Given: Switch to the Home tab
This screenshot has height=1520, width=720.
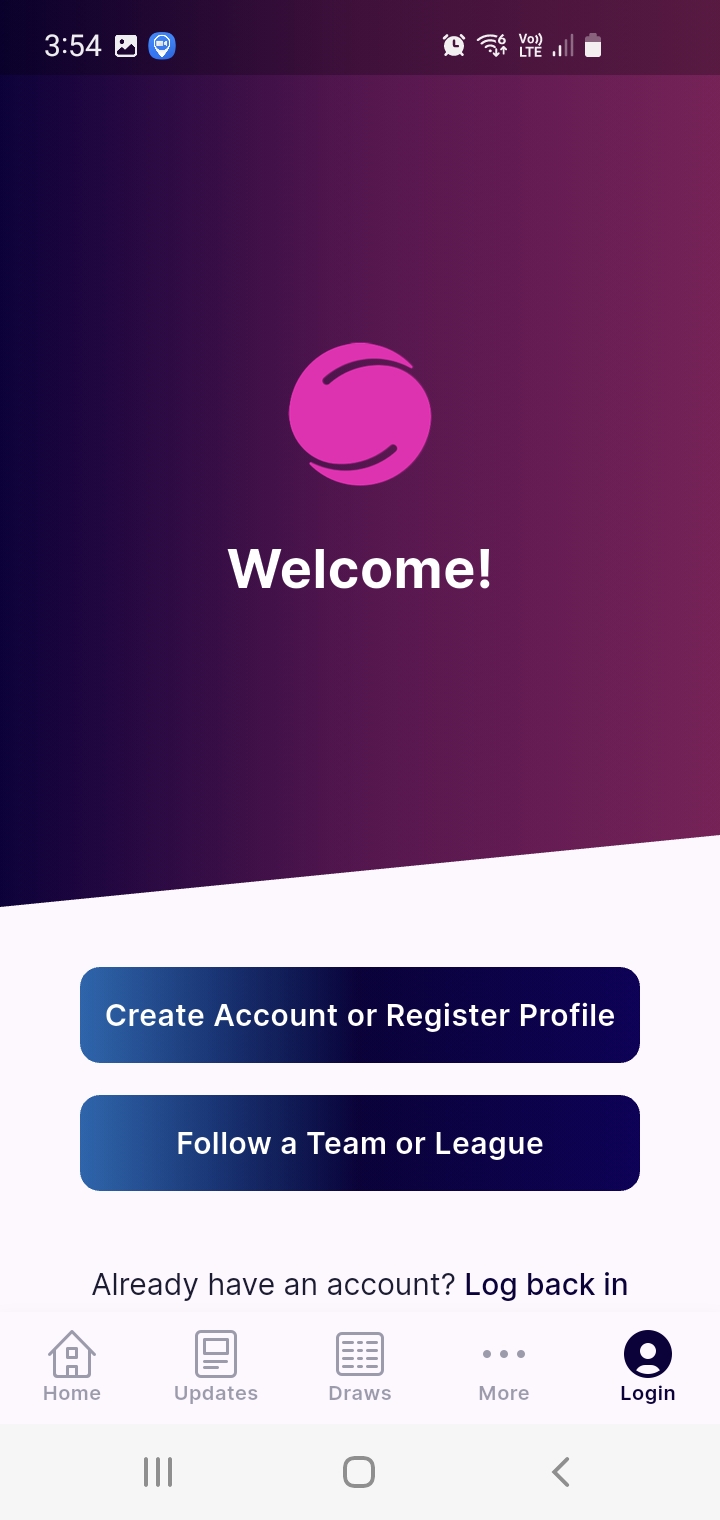Looking at the screenshot, I should tap(72, 1367).
